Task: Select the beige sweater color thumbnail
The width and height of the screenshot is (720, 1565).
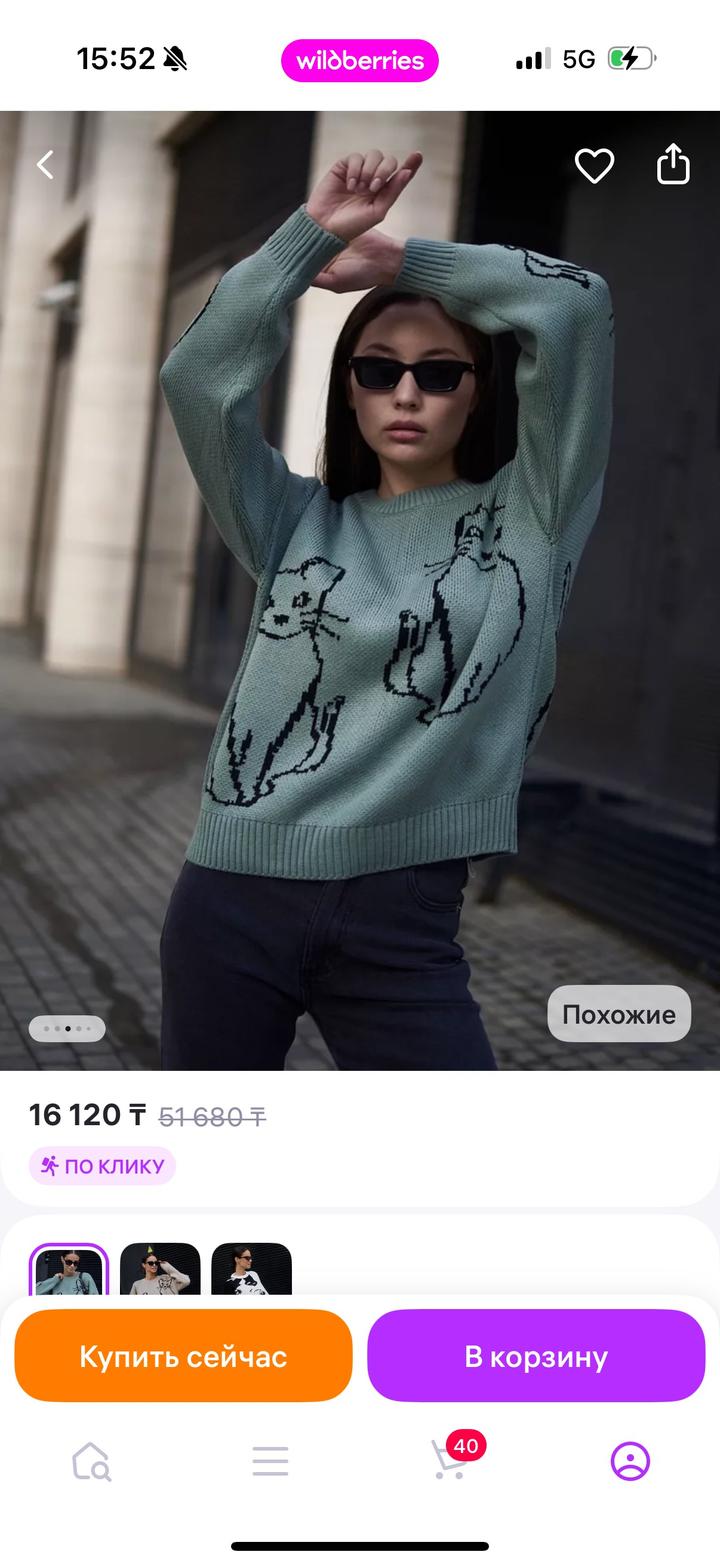Action: coord(160,1270)
